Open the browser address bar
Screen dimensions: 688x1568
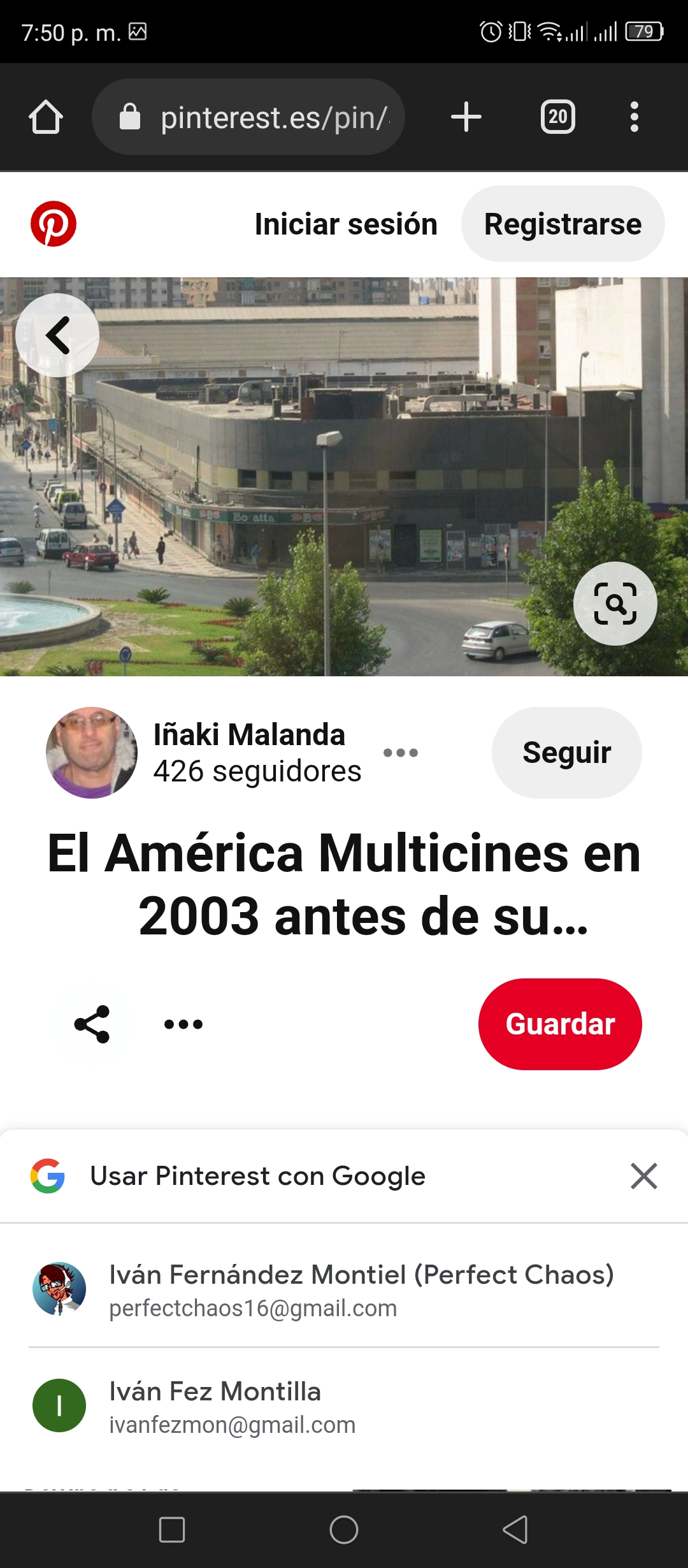(248, 117)
